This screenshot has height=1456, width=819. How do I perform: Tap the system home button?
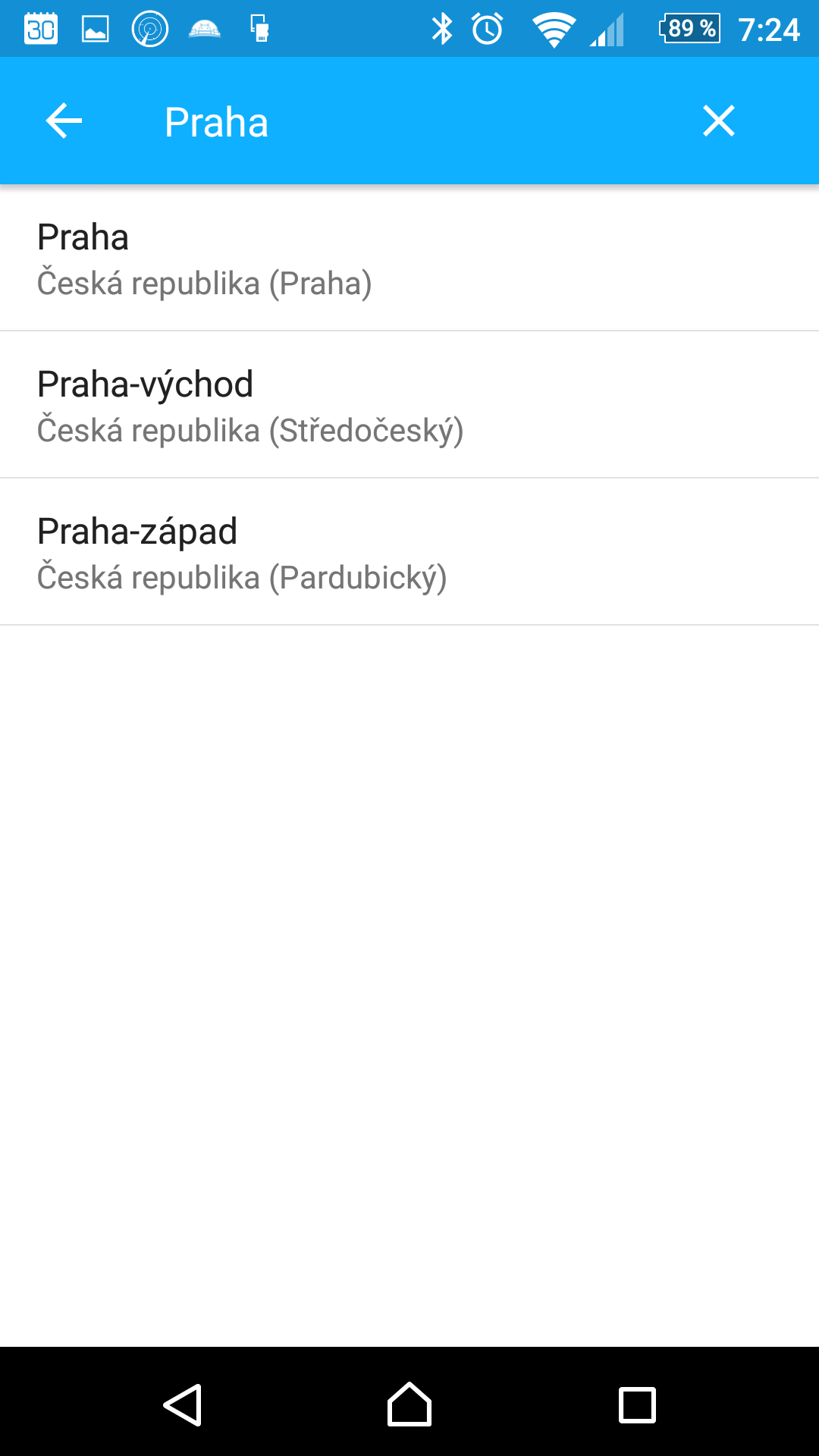pos(409,1404)
